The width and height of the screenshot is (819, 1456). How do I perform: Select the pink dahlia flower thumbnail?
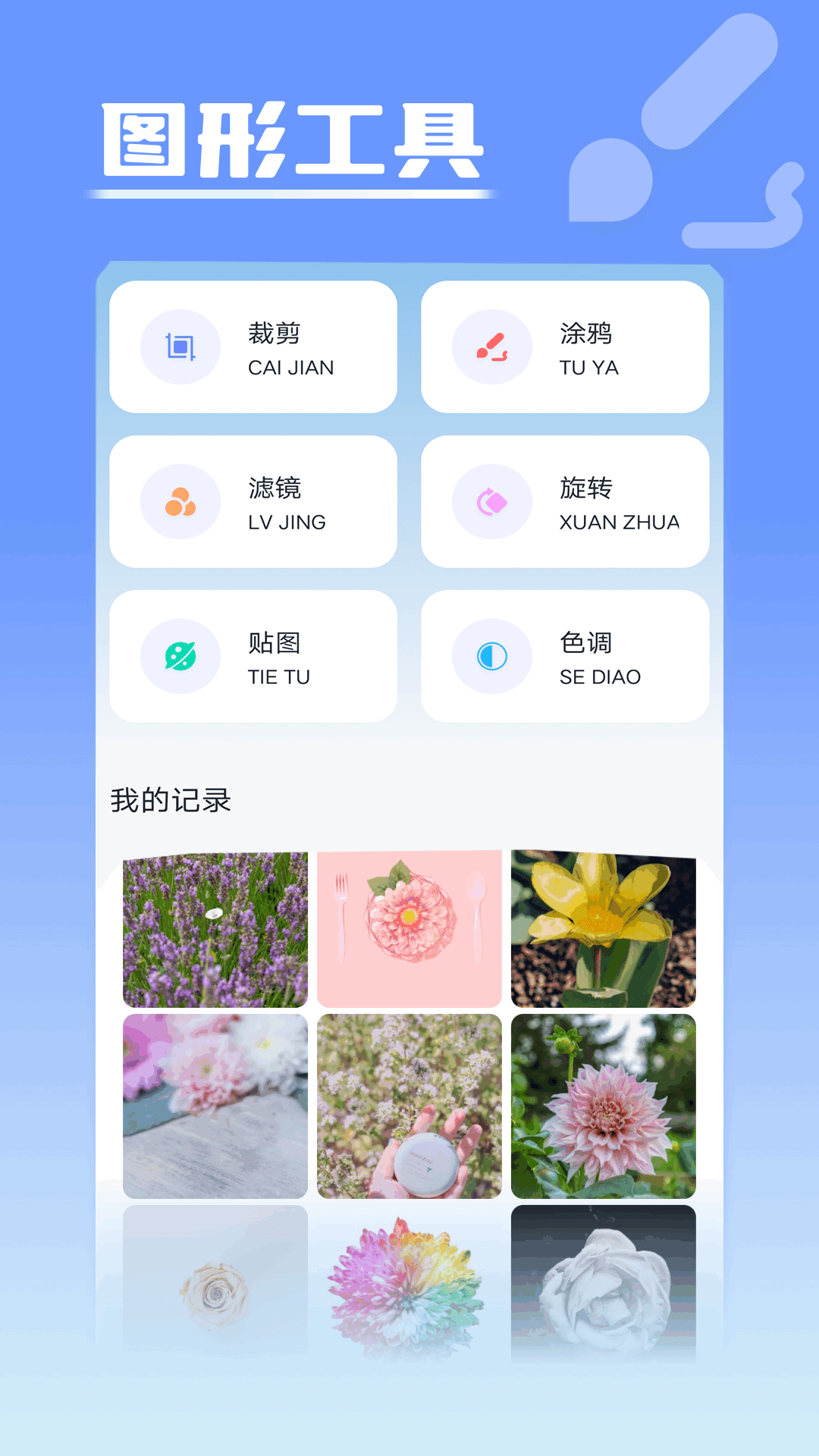click(603, 1107)
